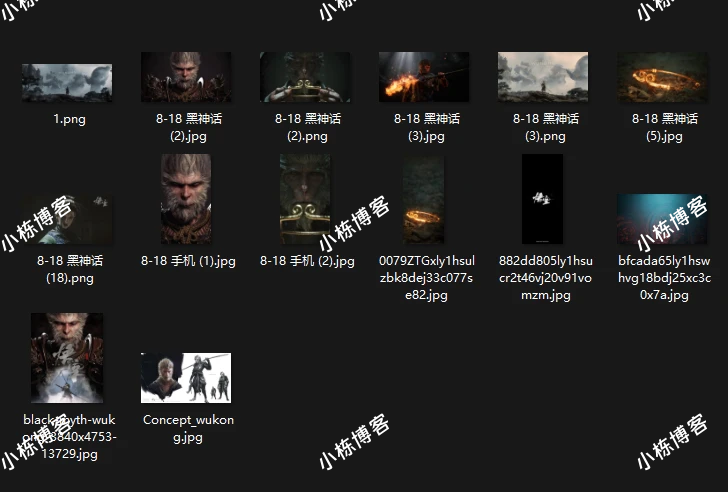Select the file starting with 882dd805ly1hsu
728x492 pixels.
543,198
